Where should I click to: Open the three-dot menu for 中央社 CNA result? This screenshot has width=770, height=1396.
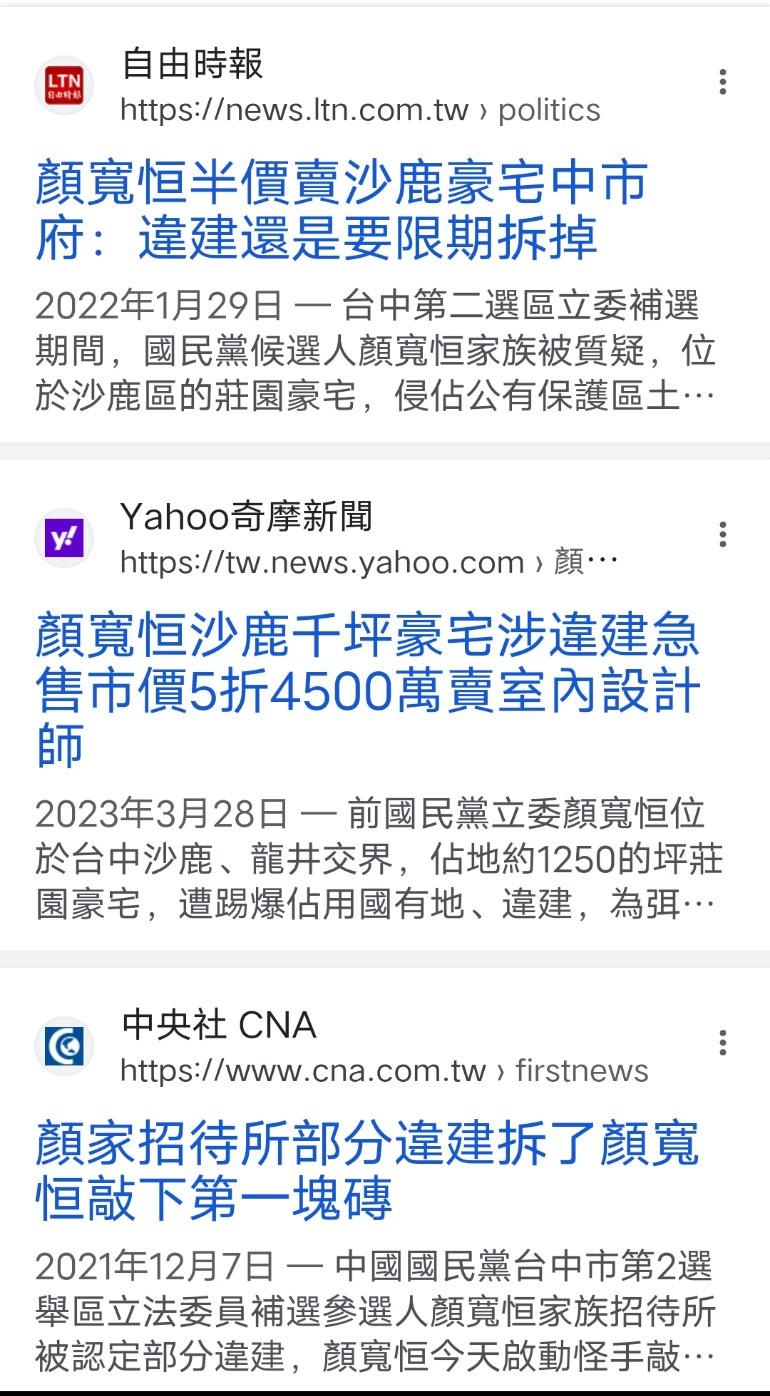click(x=722, y=1044)
